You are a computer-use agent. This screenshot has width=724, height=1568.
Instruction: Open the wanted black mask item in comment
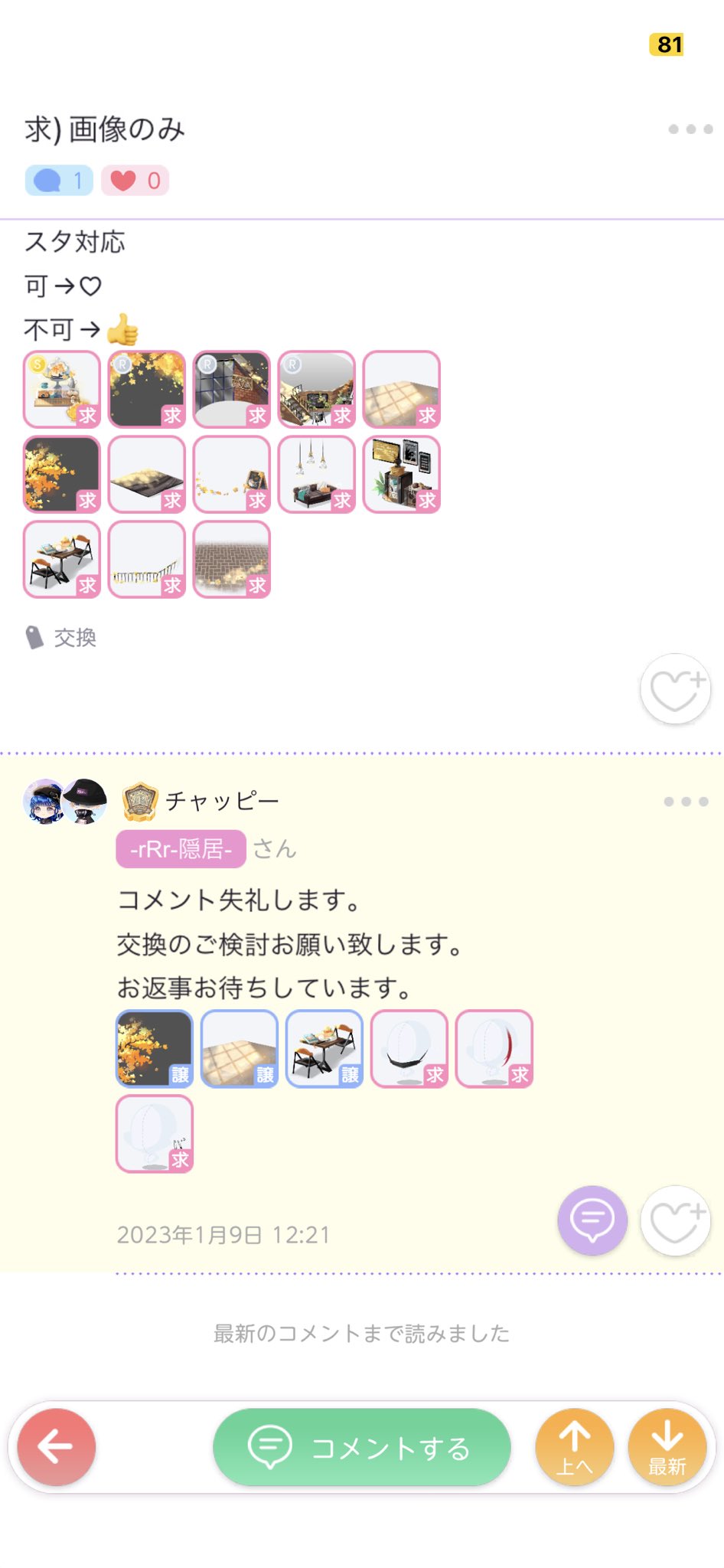409,1049
